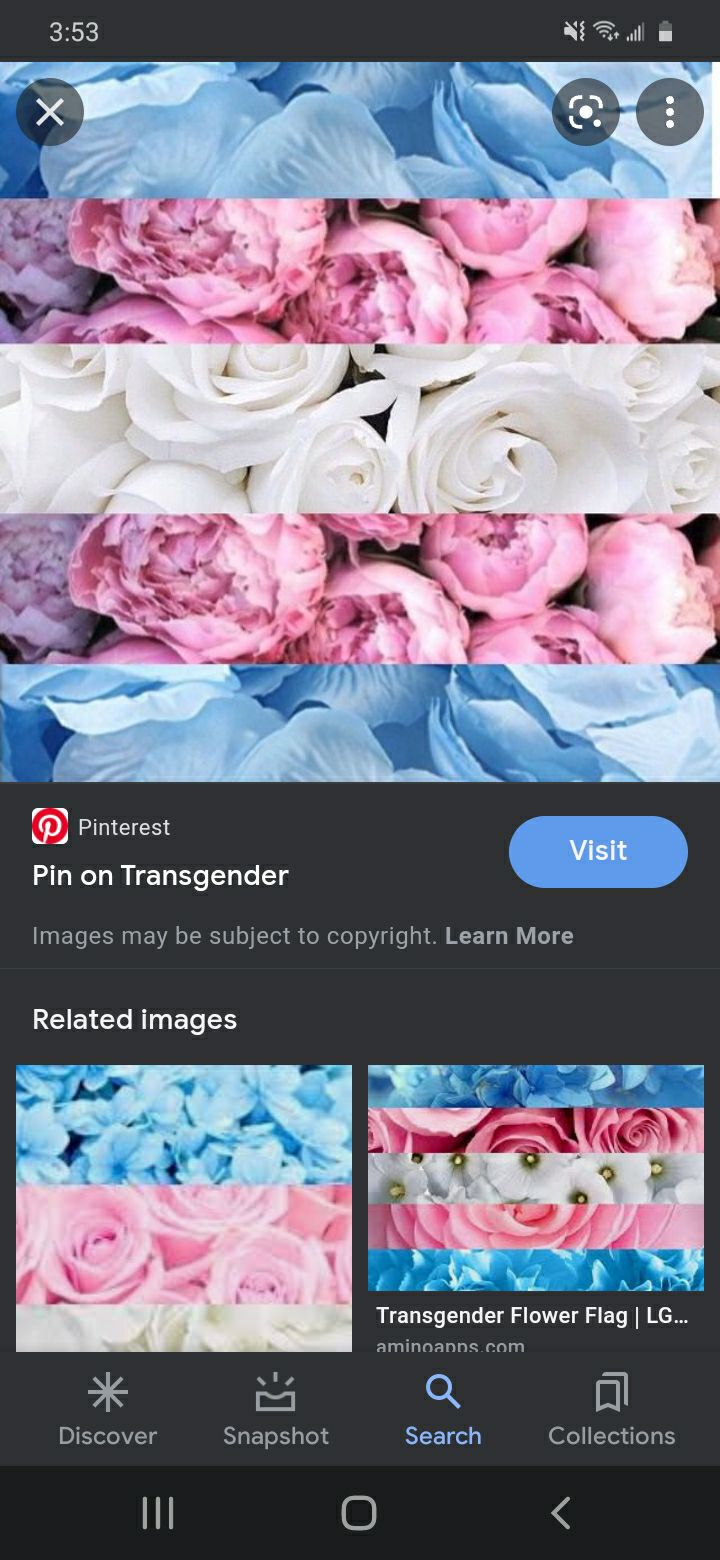Open the Pin on Transgender title
The image size is (720, 1560).
coord(160,876)
